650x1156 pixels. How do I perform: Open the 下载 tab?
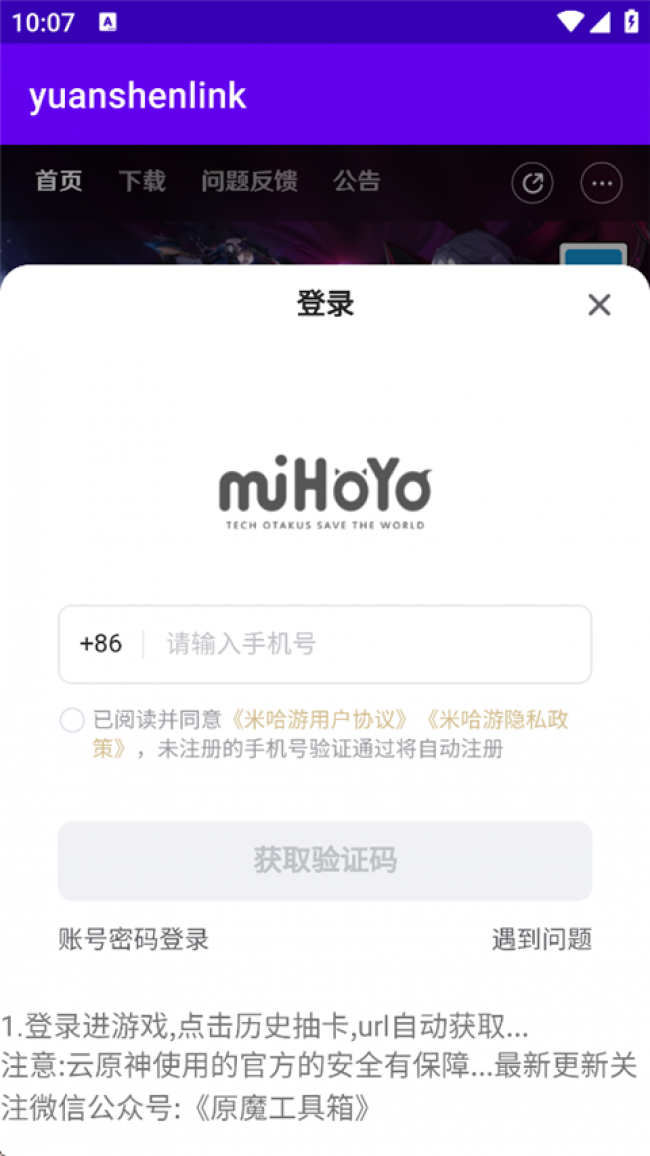142,181
